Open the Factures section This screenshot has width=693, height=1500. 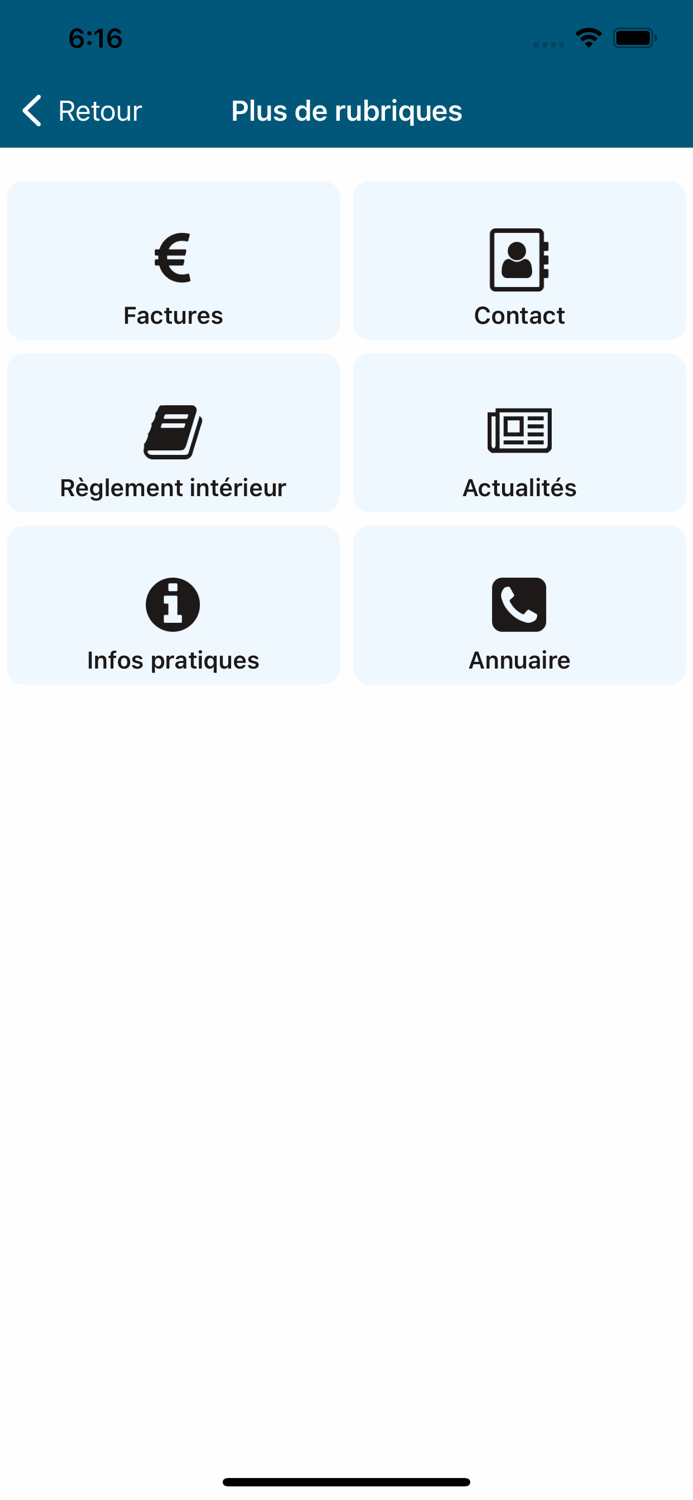(173, 261)
